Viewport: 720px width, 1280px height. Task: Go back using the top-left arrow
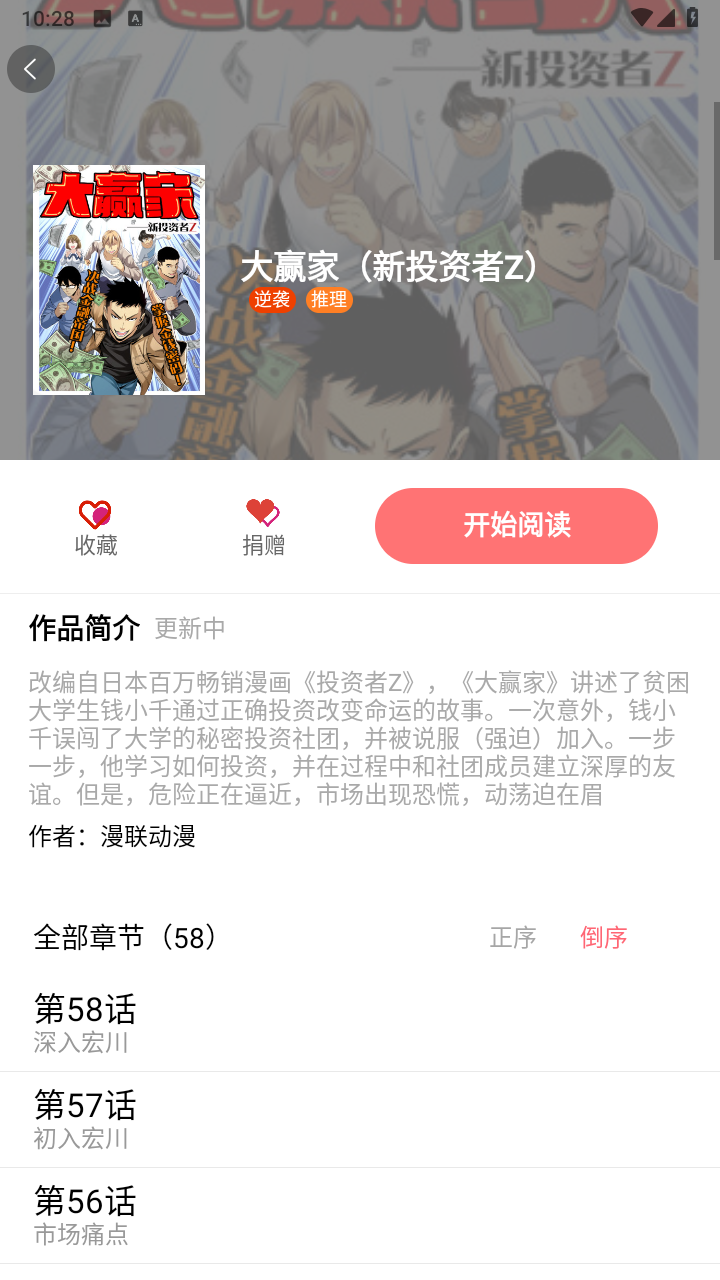click(31, 69)
